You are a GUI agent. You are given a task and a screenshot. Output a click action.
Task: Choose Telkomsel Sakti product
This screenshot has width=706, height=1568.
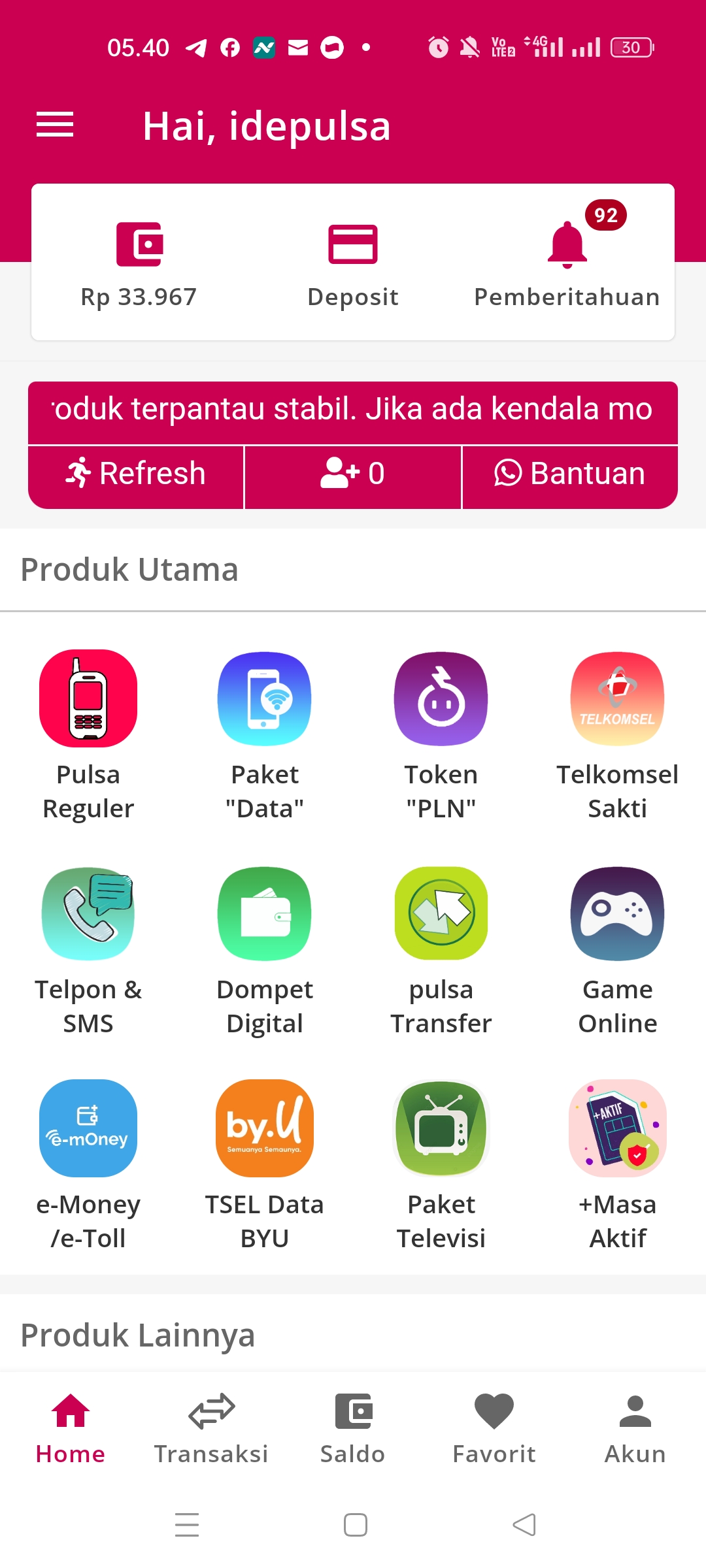[x=618, y=699]
